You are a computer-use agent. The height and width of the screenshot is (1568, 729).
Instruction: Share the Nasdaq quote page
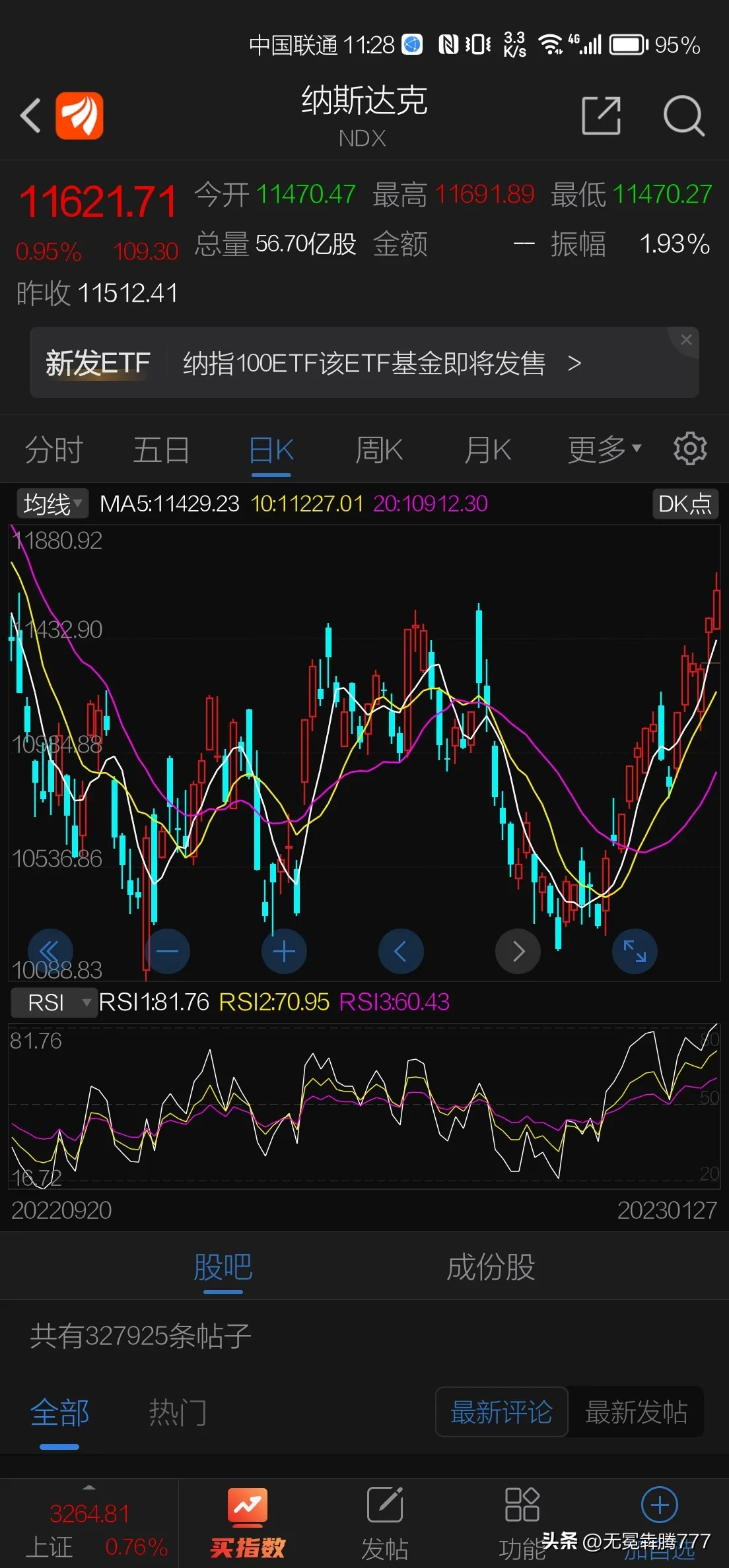tap(601, 115)
